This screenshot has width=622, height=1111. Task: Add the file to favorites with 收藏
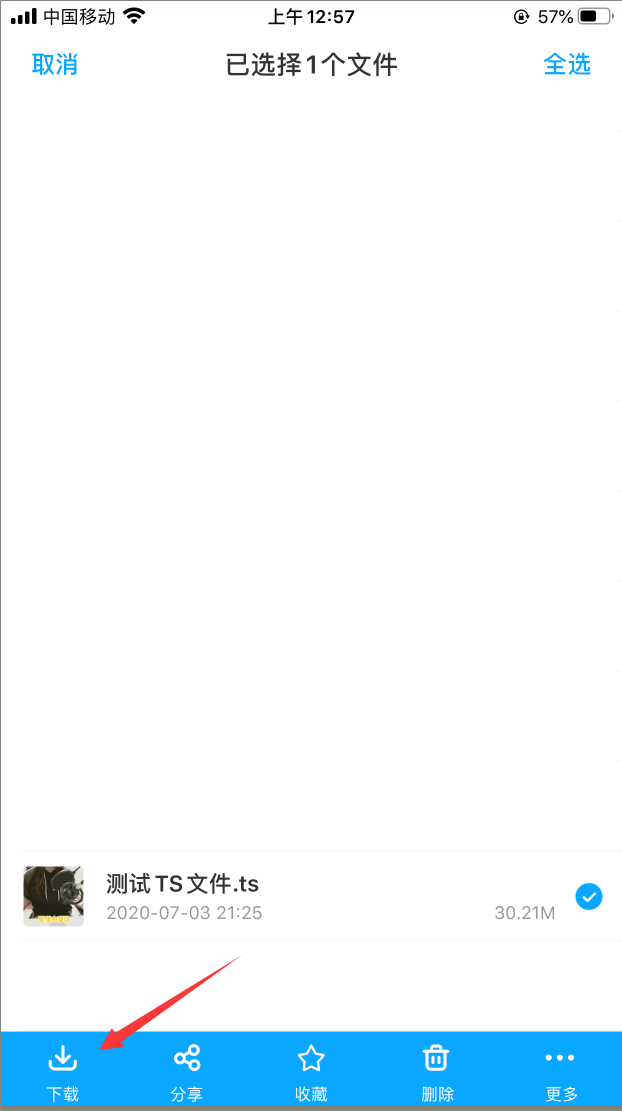tap(311, 1070)
